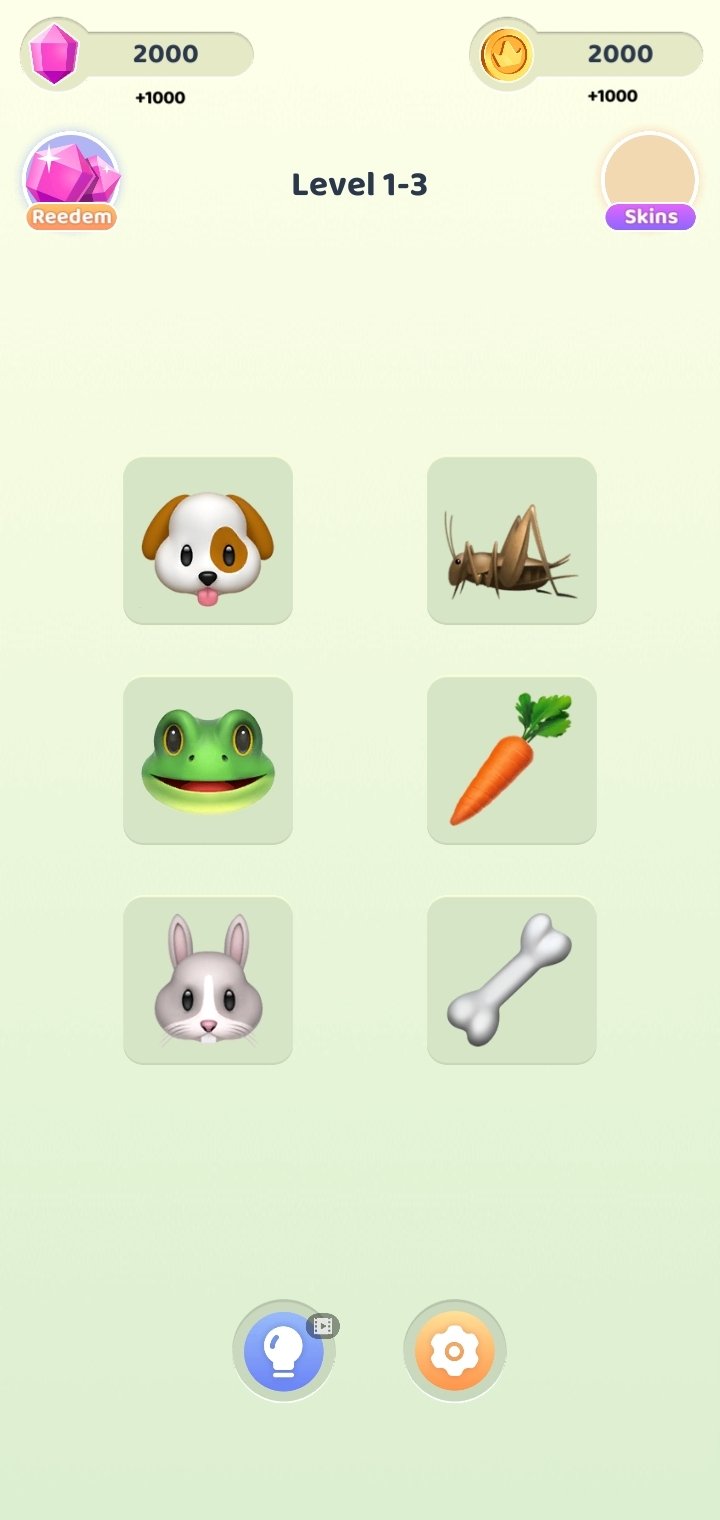Open settings via the gear button
The width and height of the screenshot is (720, 1520).
tap(455, 1351)
